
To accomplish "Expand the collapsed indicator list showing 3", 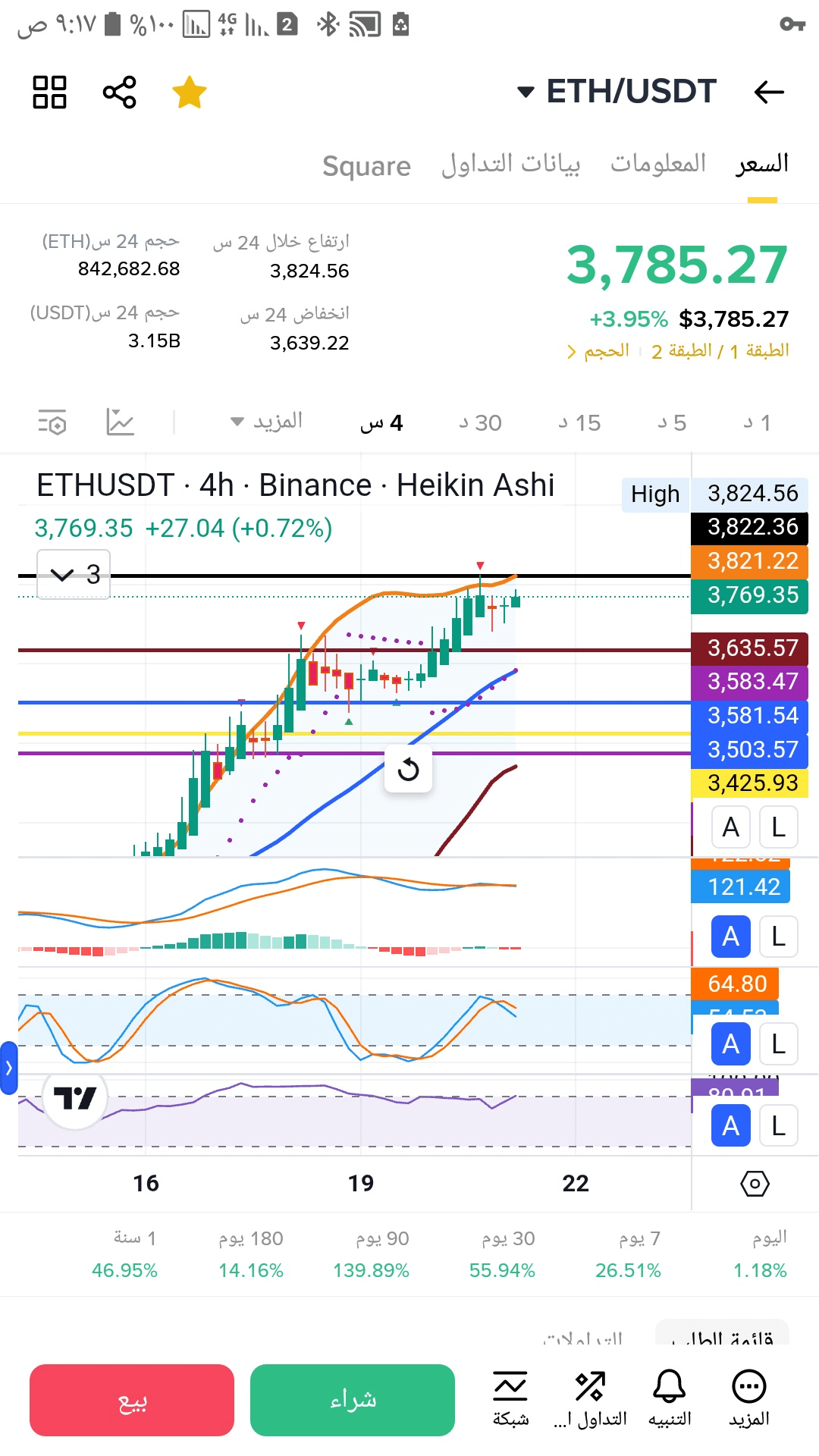I will 74,574.
